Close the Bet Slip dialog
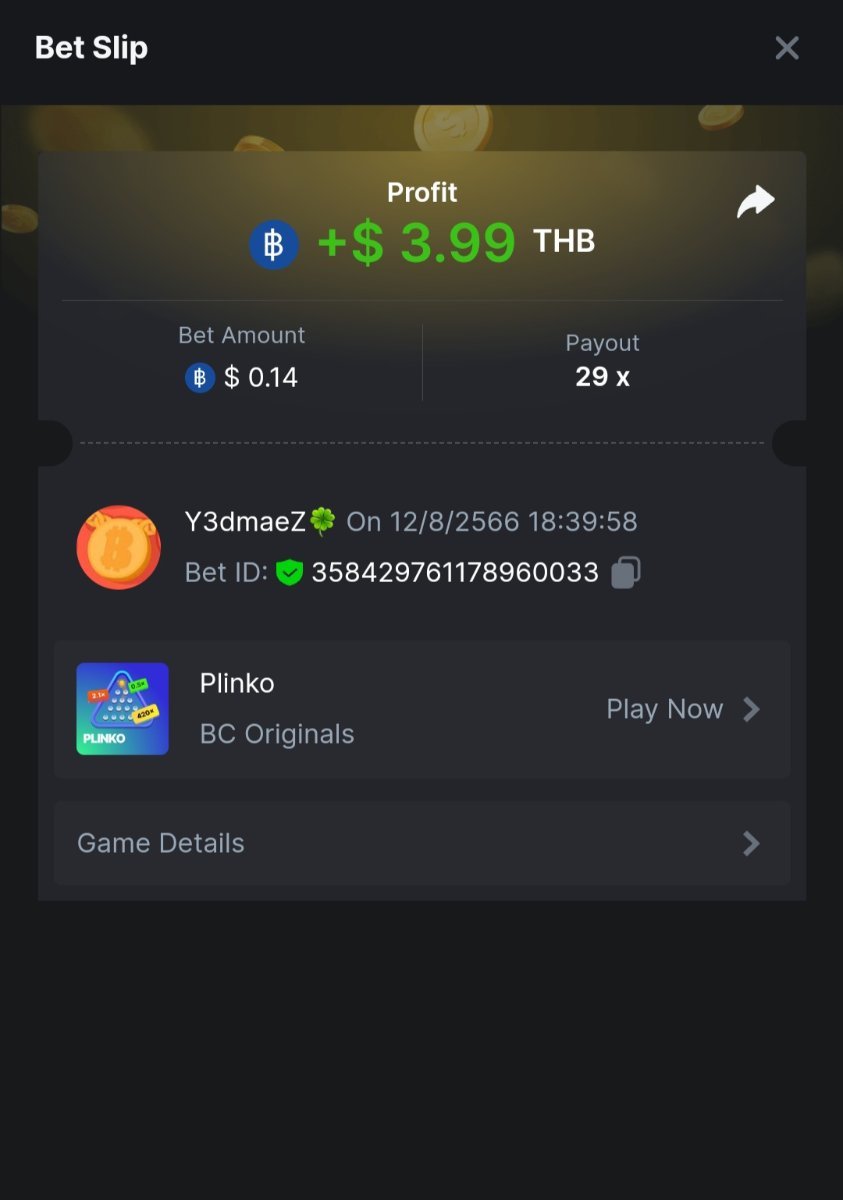Image resolution: width=843 pixels, height=1200 pixels. pyautogui.click(x=787, y=47)
